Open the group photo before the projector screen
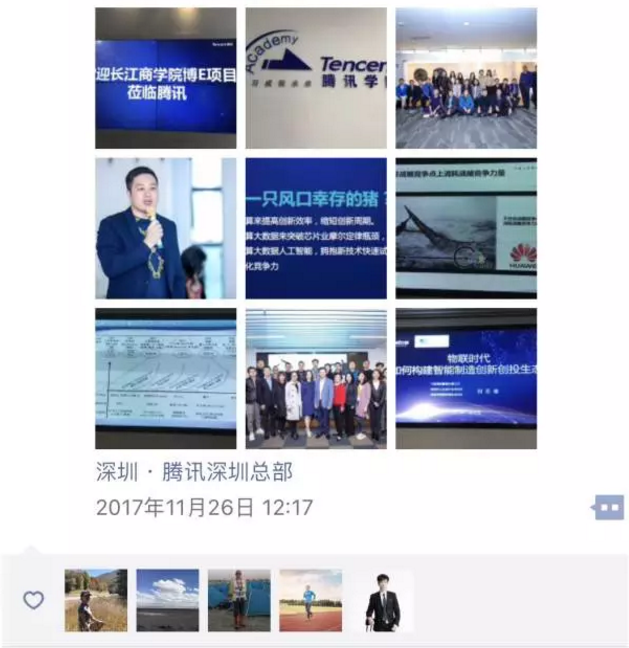 click(x=316, y=378)
